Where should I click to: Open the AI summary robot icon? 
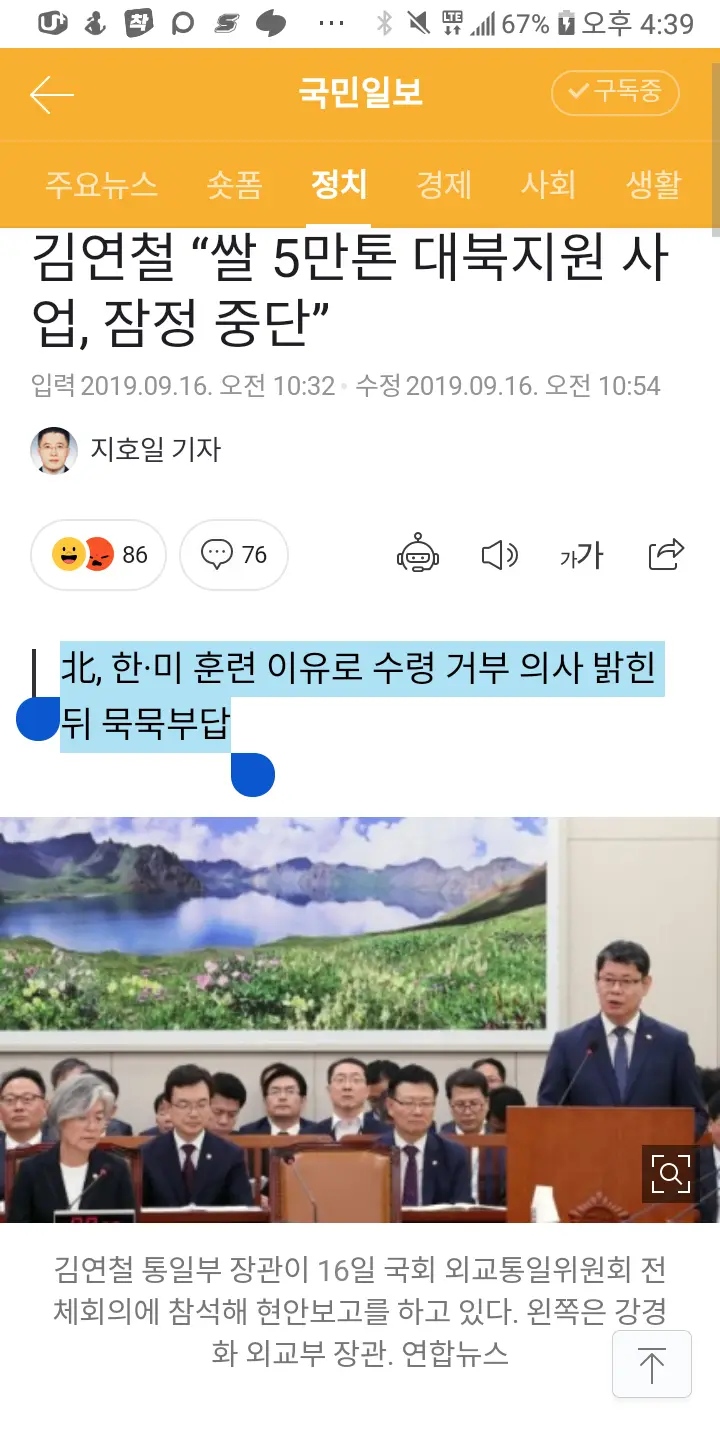point(418,554)
